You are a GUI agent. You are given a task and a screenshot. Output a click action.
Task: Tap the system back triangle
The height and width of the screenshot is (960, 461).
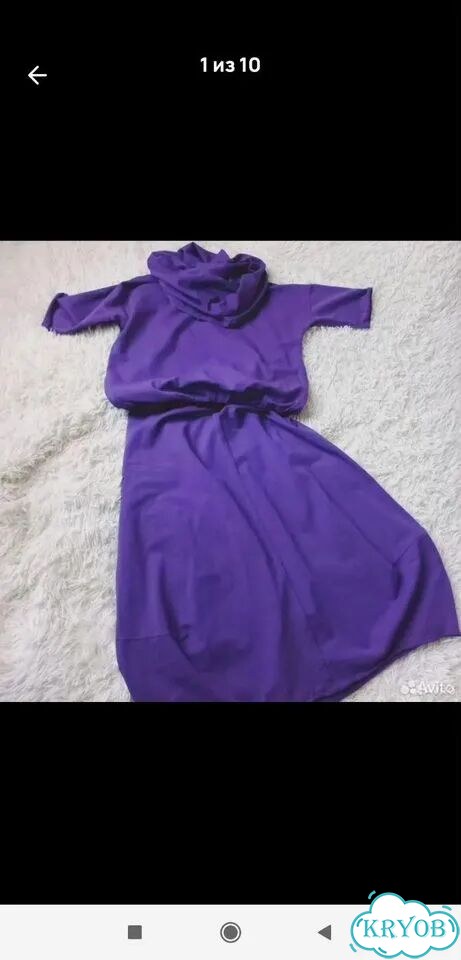[x=324, y=932]
